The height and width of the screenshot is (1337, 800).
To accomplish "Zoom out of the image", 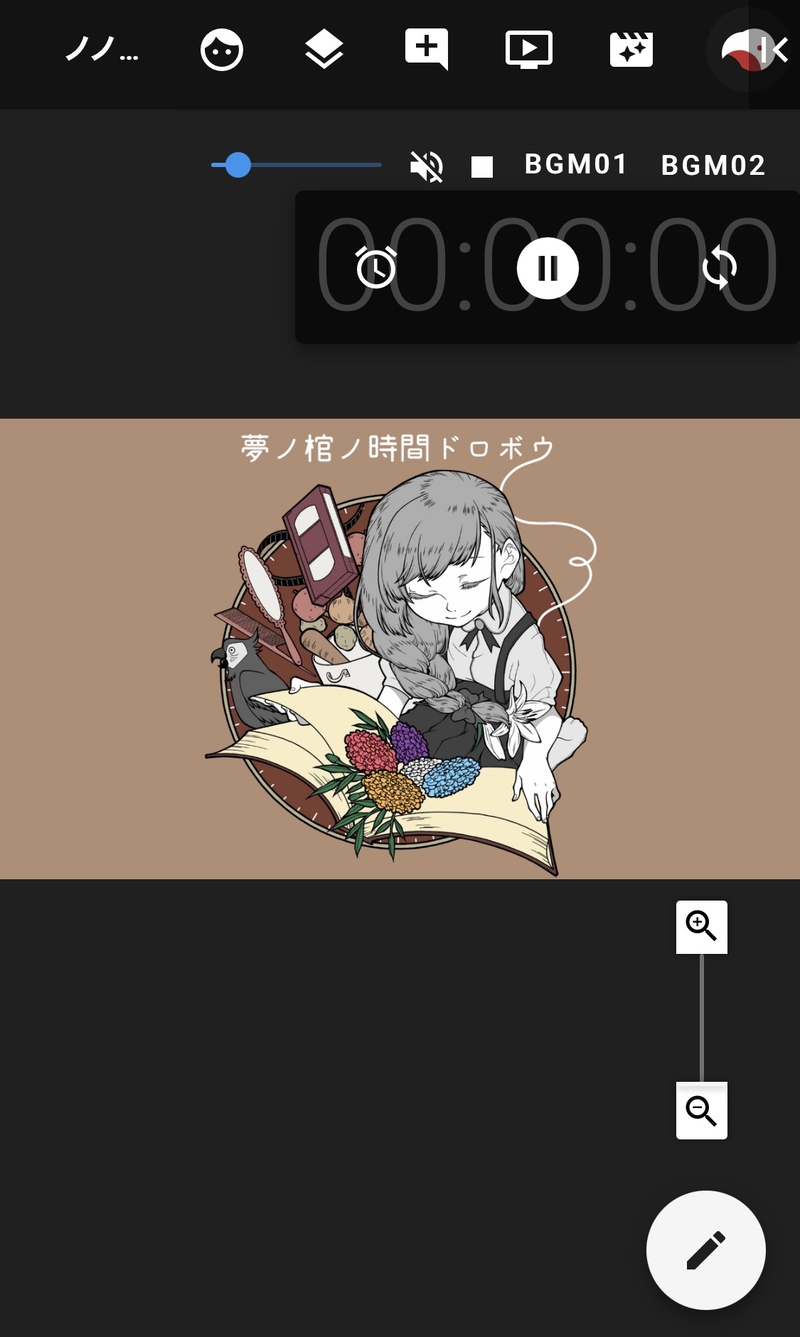I will (701, 1111).
